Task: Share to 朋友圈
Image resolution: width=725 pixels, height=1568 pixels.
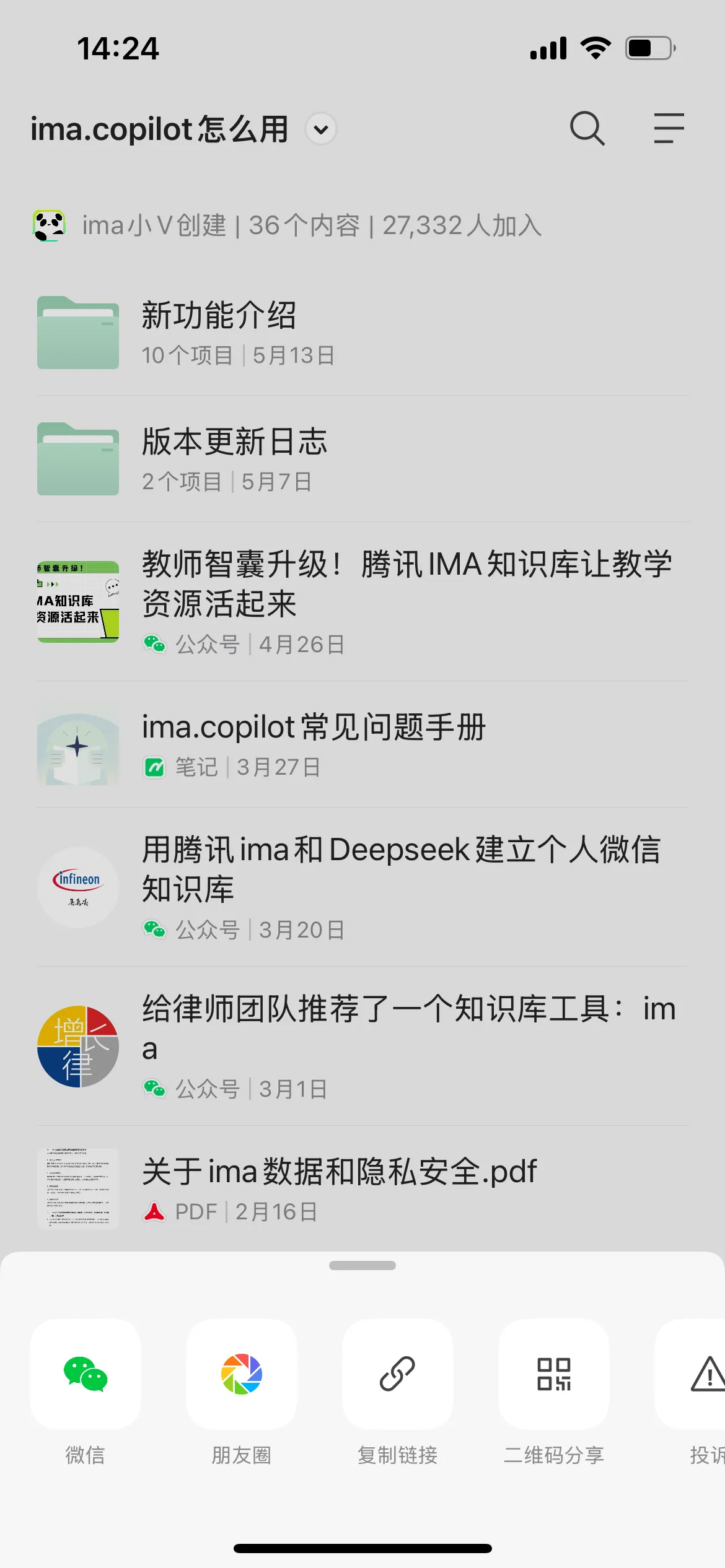Action: 242,1374
